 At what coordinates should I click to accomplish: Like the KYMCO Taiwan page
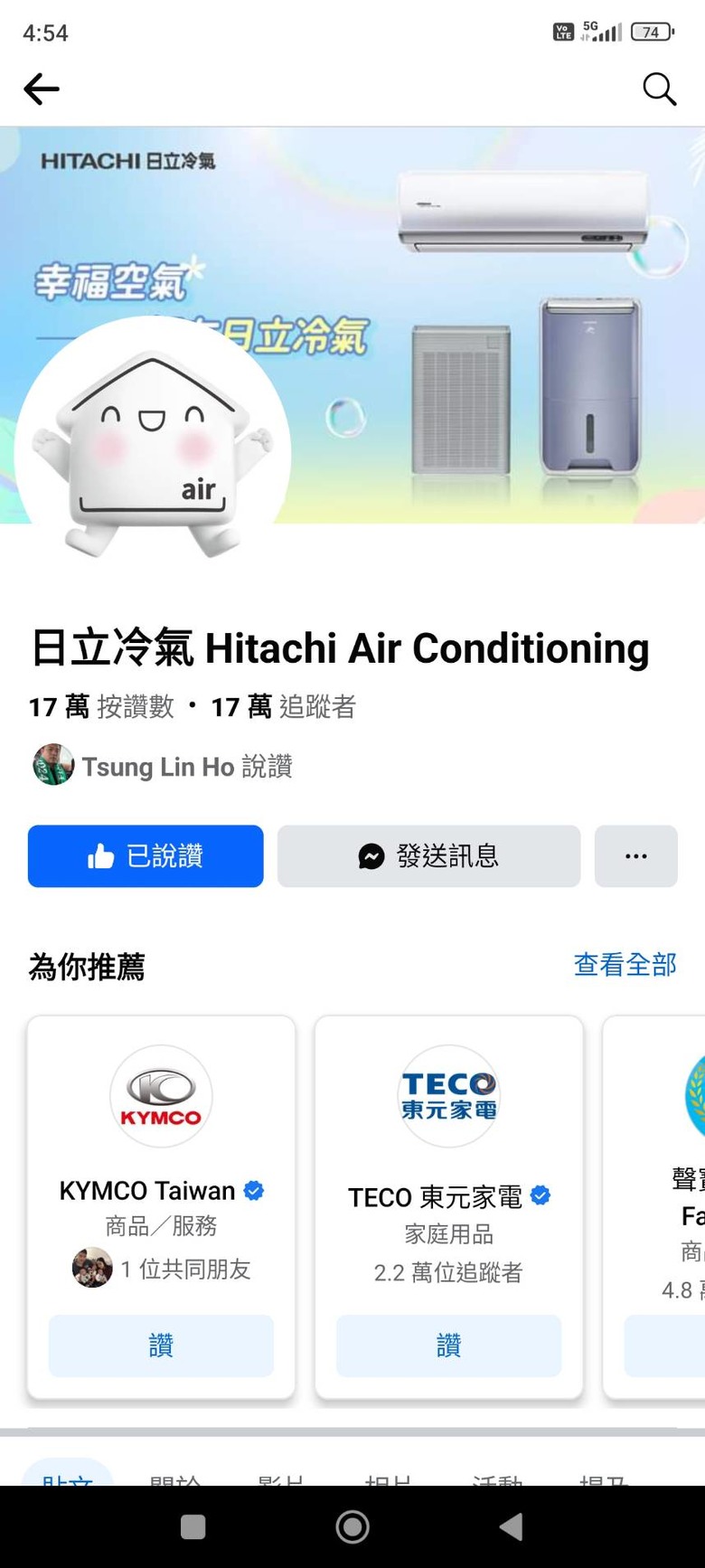coord(161,1346)
